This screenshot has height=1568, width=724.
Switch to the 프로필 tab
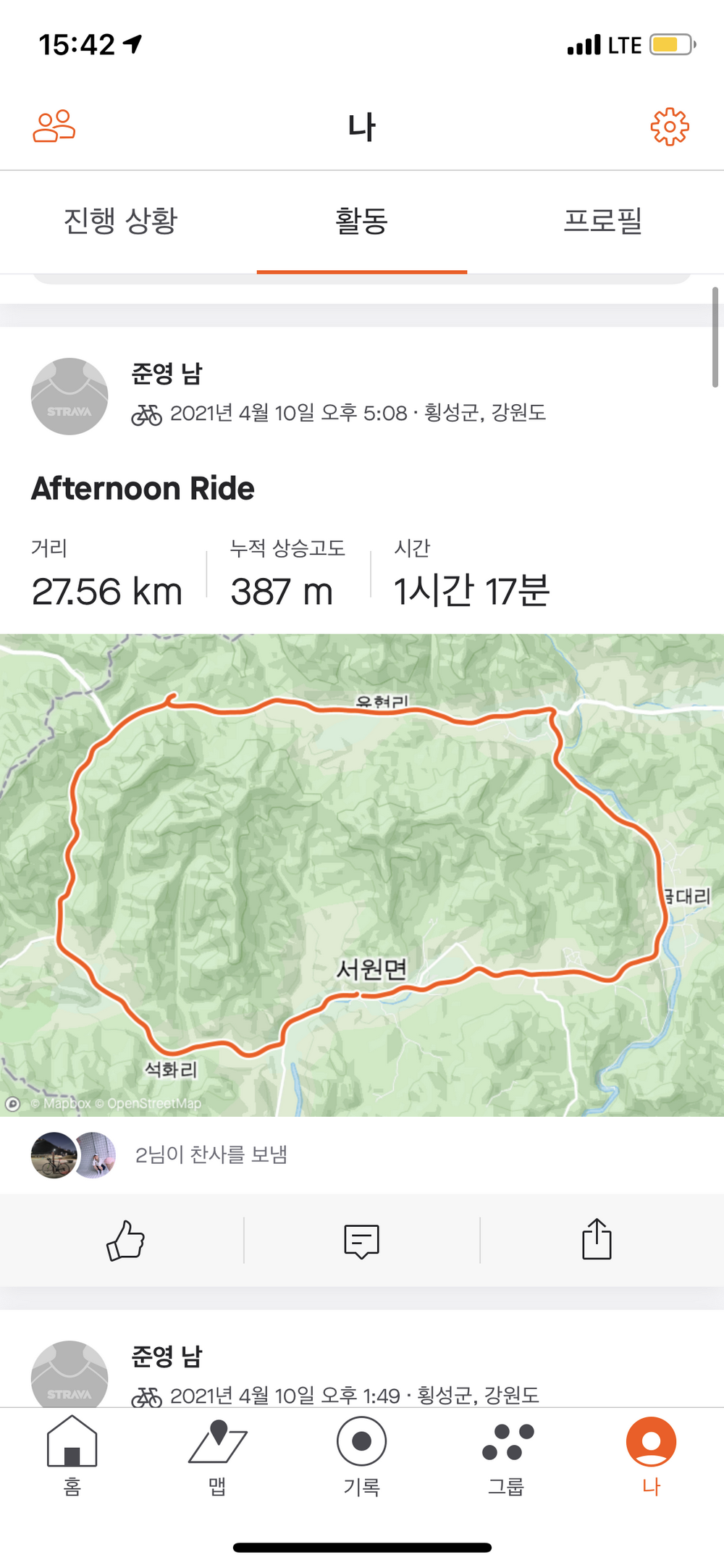coord(602,221)
